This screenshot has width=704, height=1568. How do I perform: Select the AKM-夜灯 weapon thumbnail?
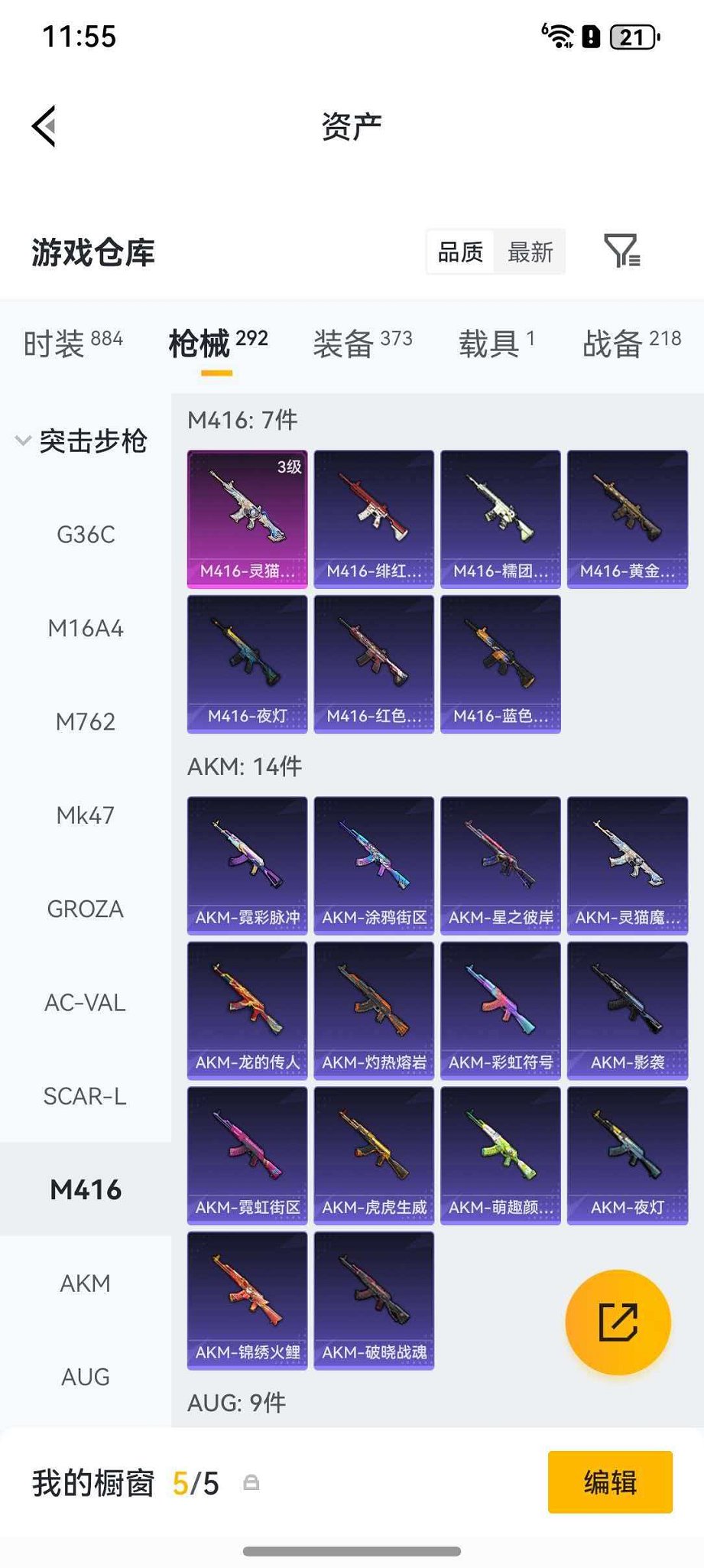[627, 1155]
